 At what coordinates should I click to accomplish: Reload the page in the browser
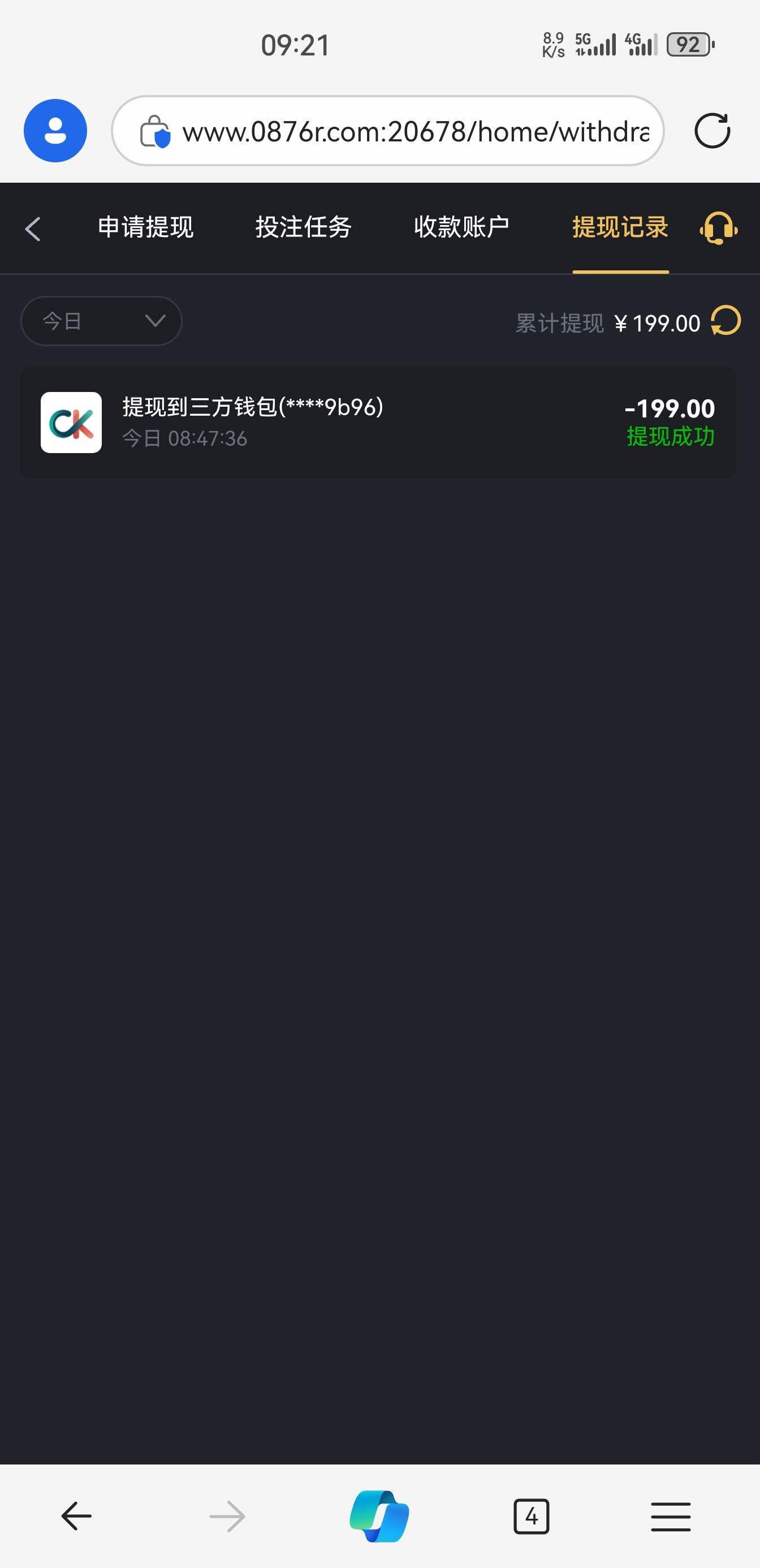(x=712, y=131)
